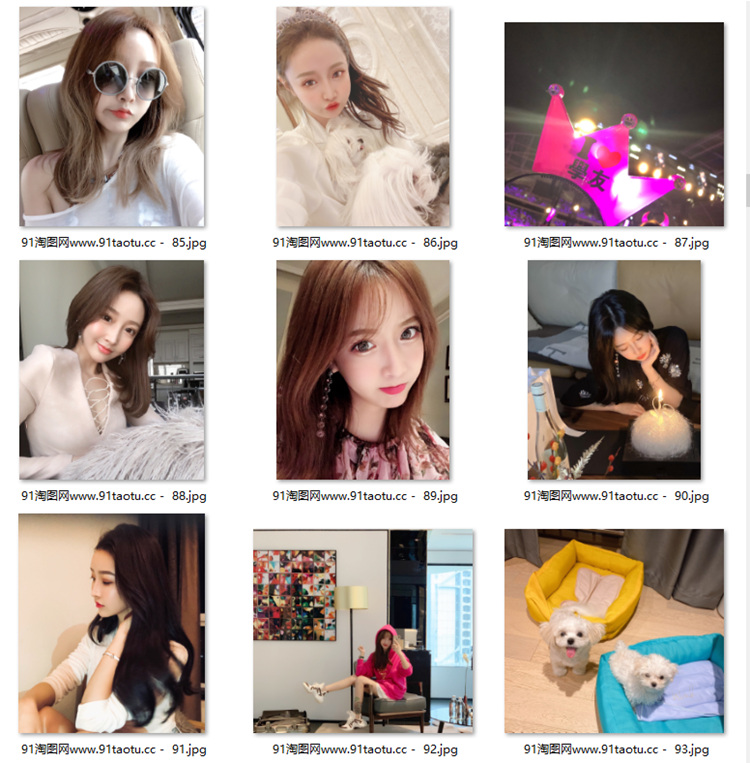Open image file 93.jpg

[614, 631]
